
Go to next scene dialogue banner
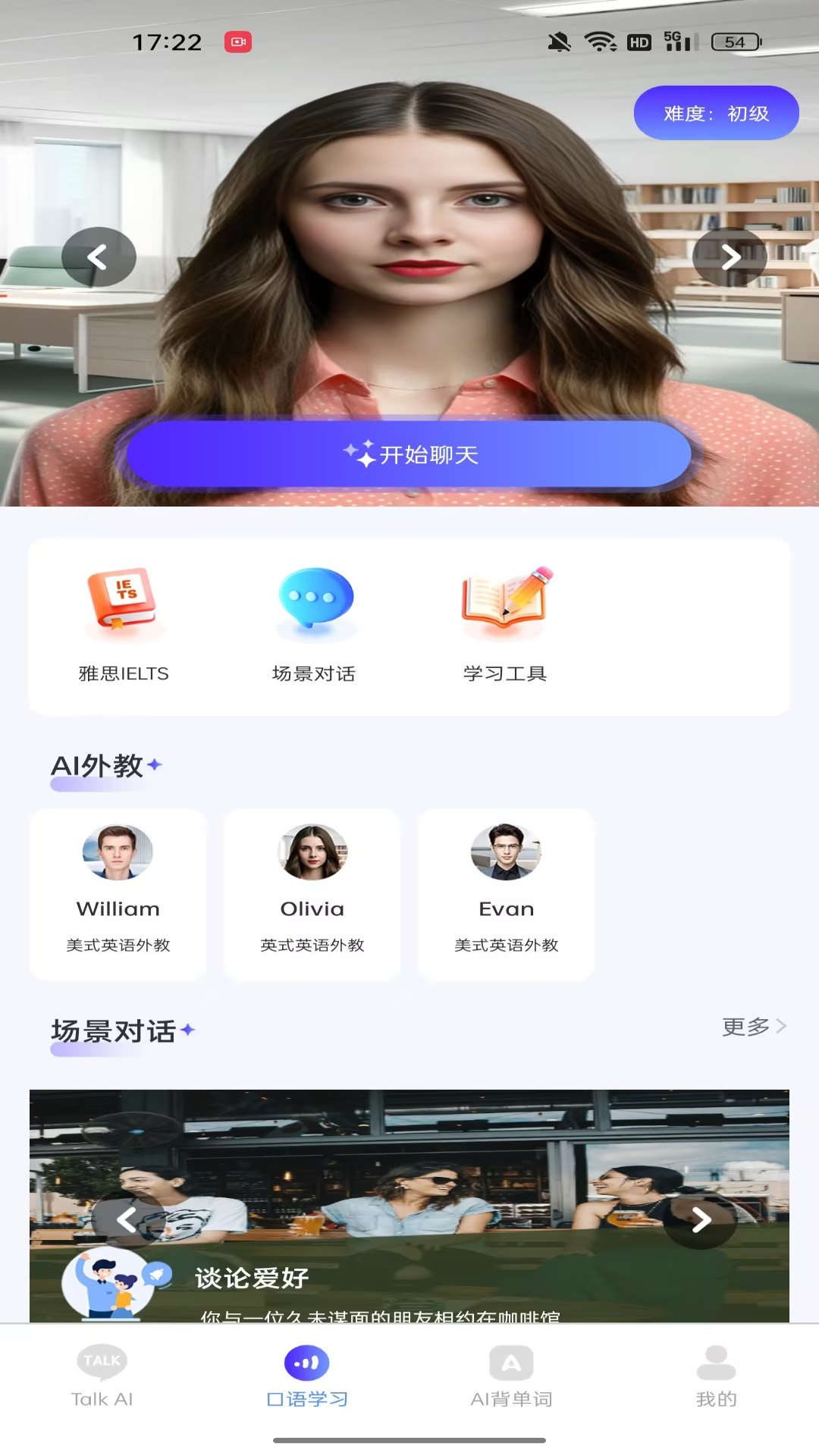click(x=701, y=1219)
